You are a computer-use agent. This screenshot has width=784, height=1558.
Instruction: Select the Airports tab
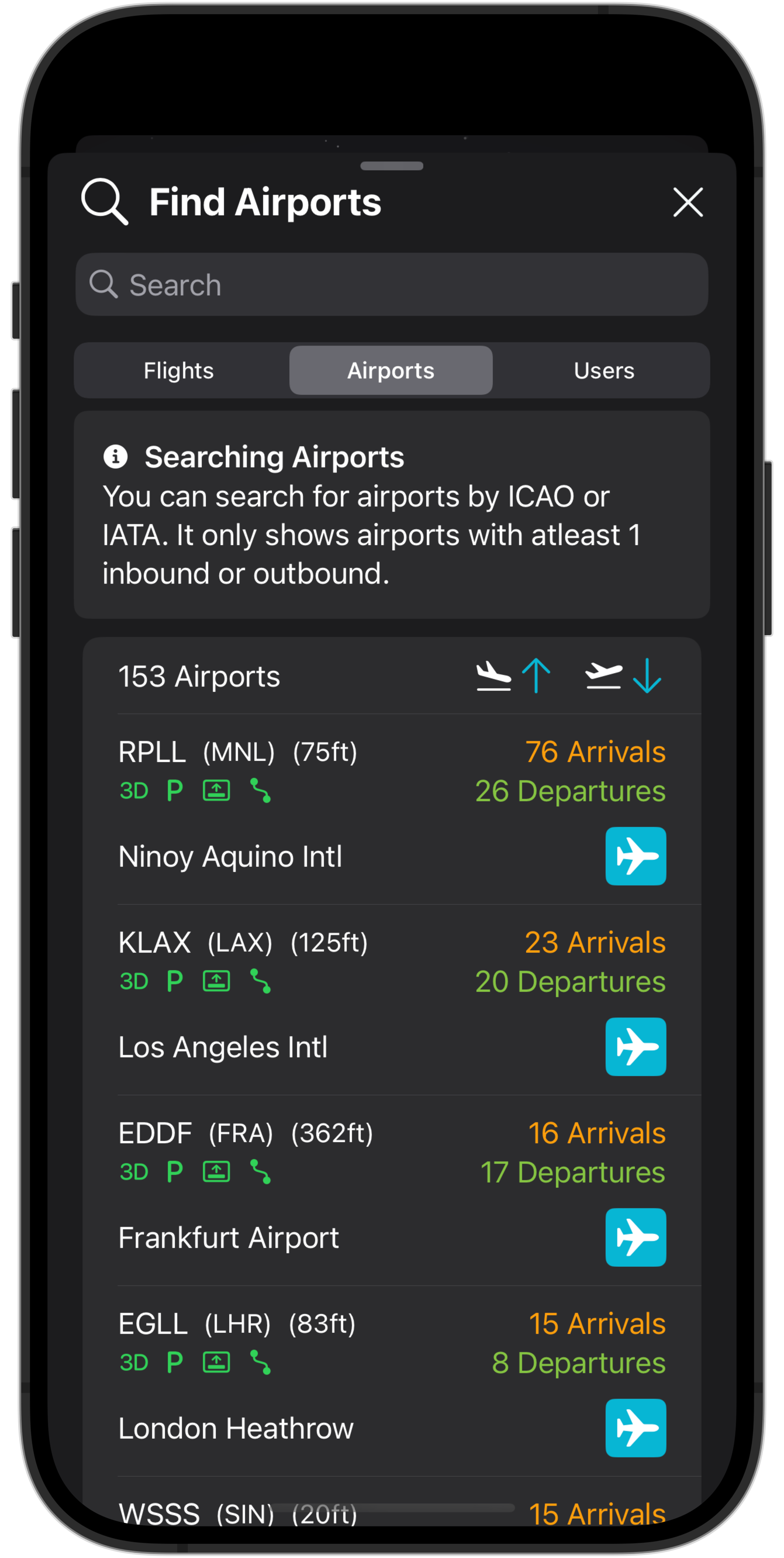click(391, 371)
